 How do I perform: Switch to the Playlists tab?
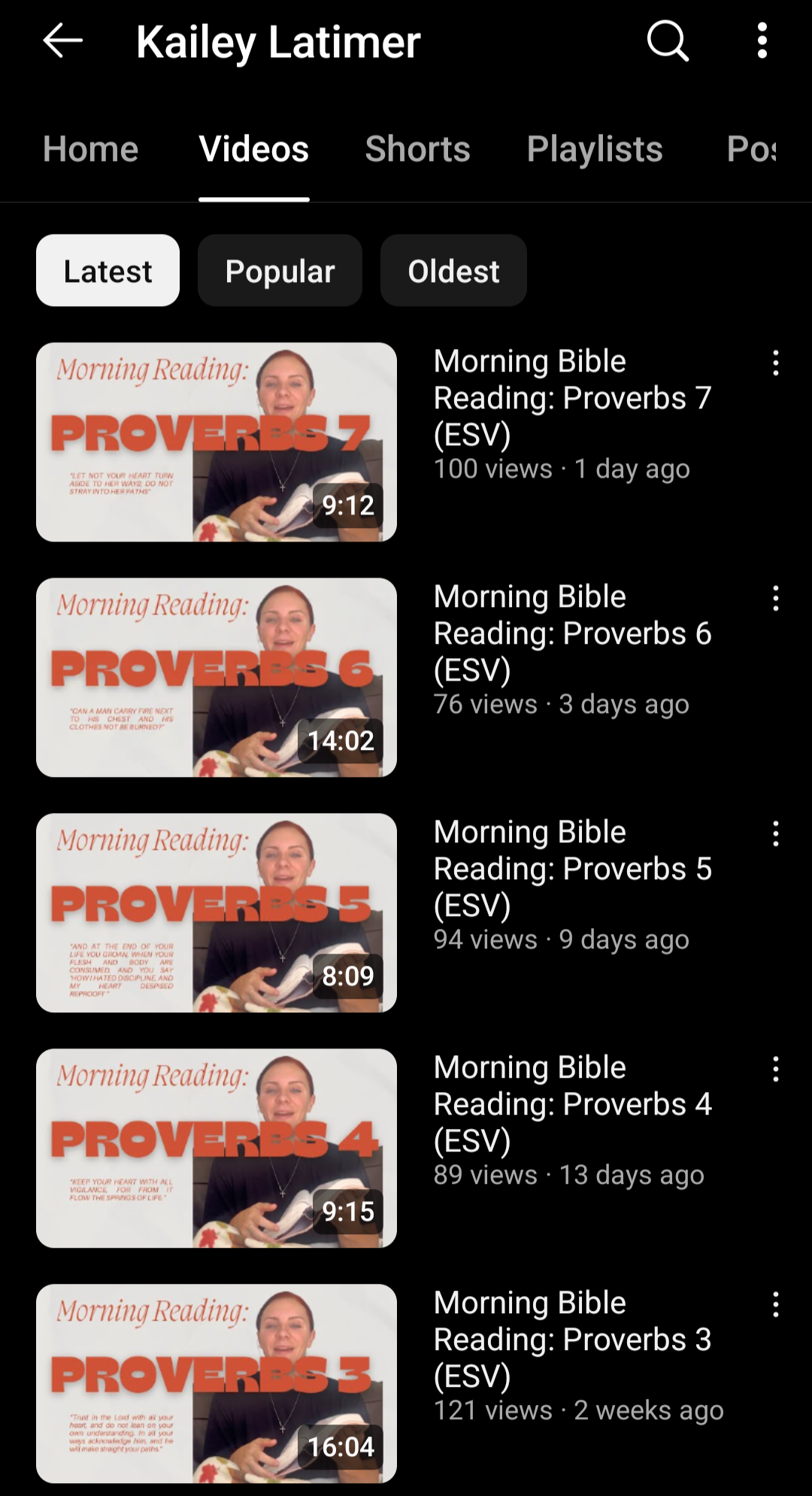pos(595,149)
